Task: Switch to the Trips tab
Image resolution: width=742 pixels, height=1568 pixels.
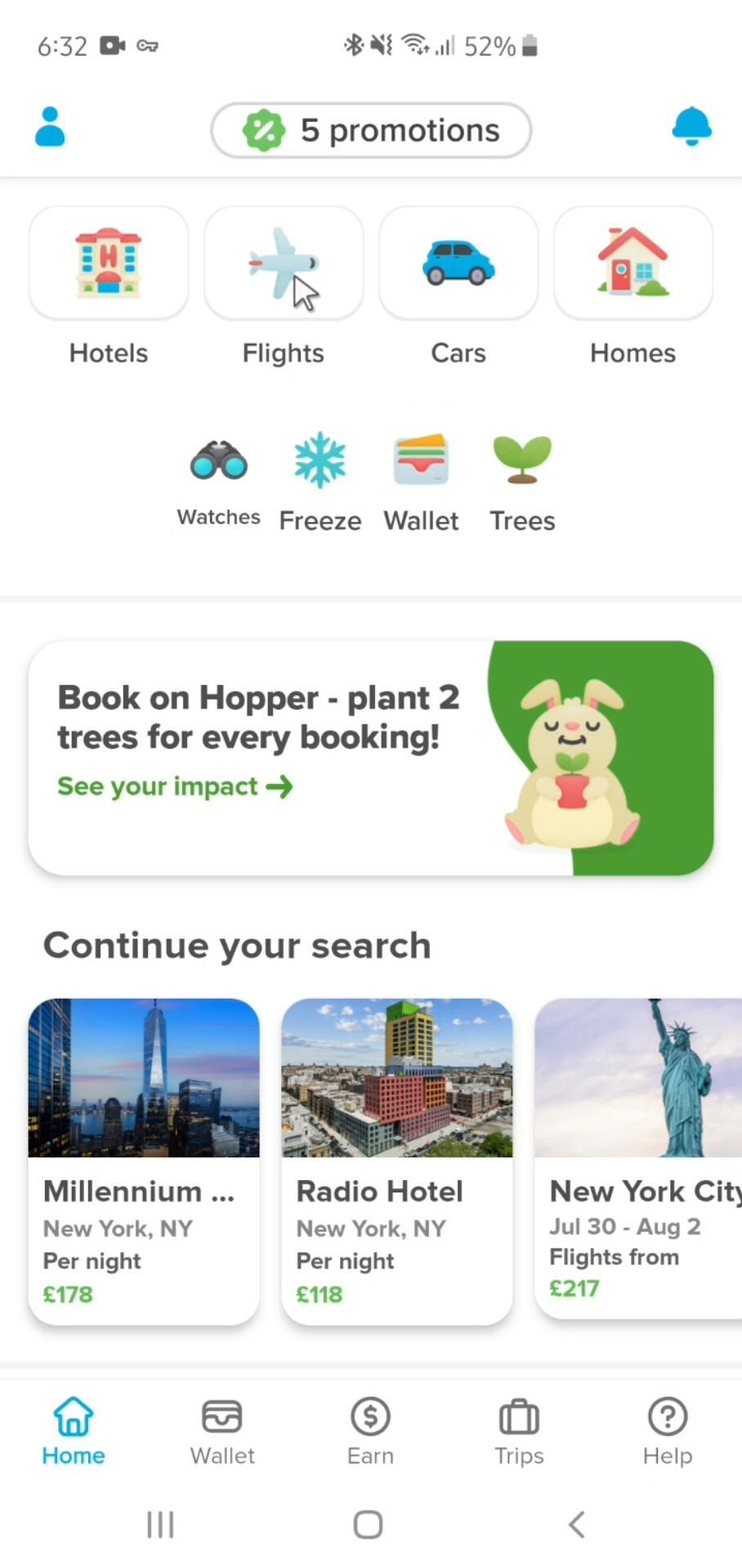Action: coord(519,1431)
